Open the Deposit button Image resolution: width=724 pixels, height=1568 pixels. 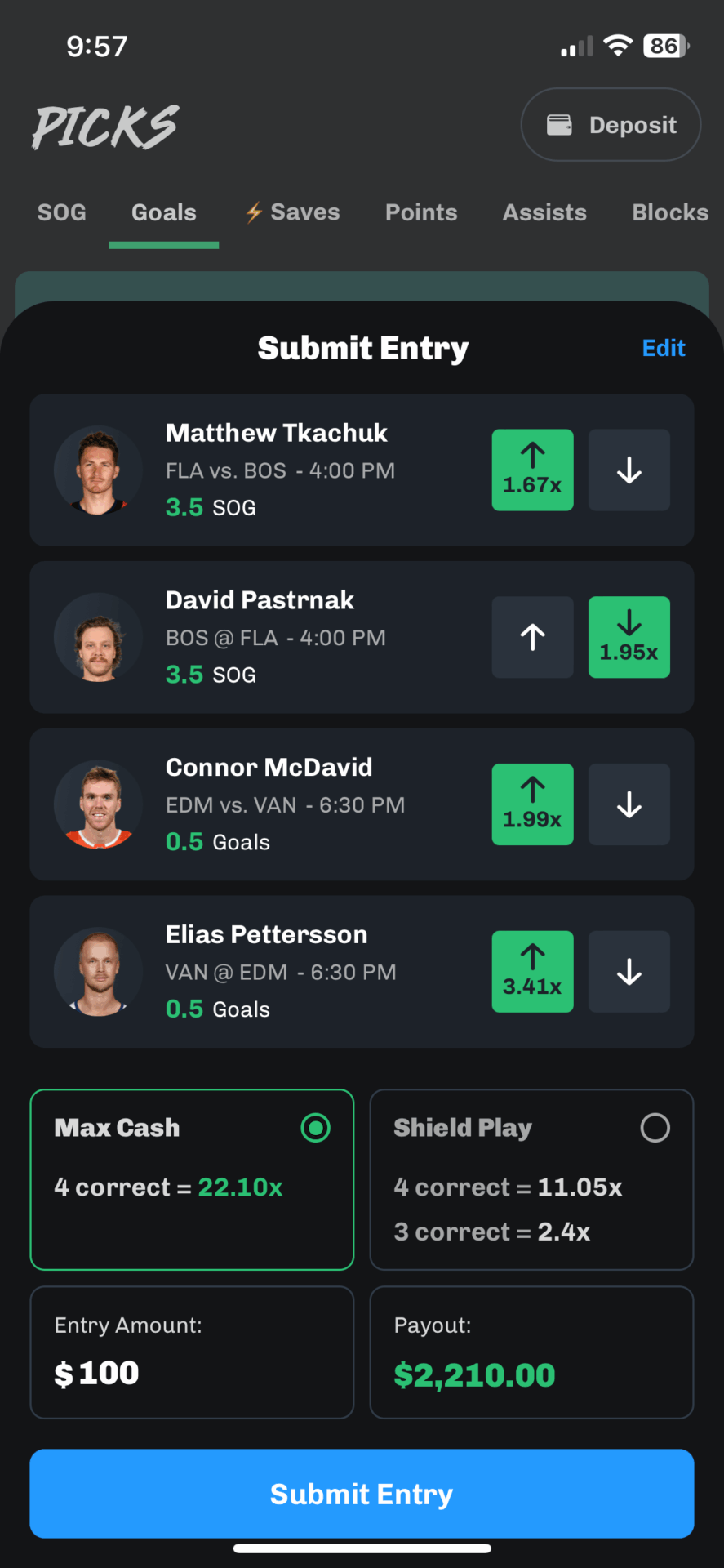[611, 125]
